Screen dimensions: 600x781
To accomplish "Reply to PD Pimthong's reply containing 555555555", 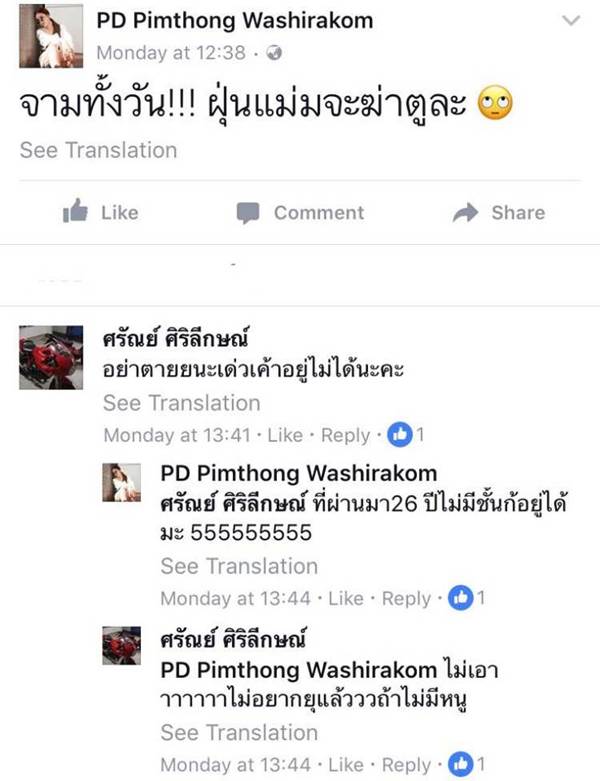I will [406, 598].
